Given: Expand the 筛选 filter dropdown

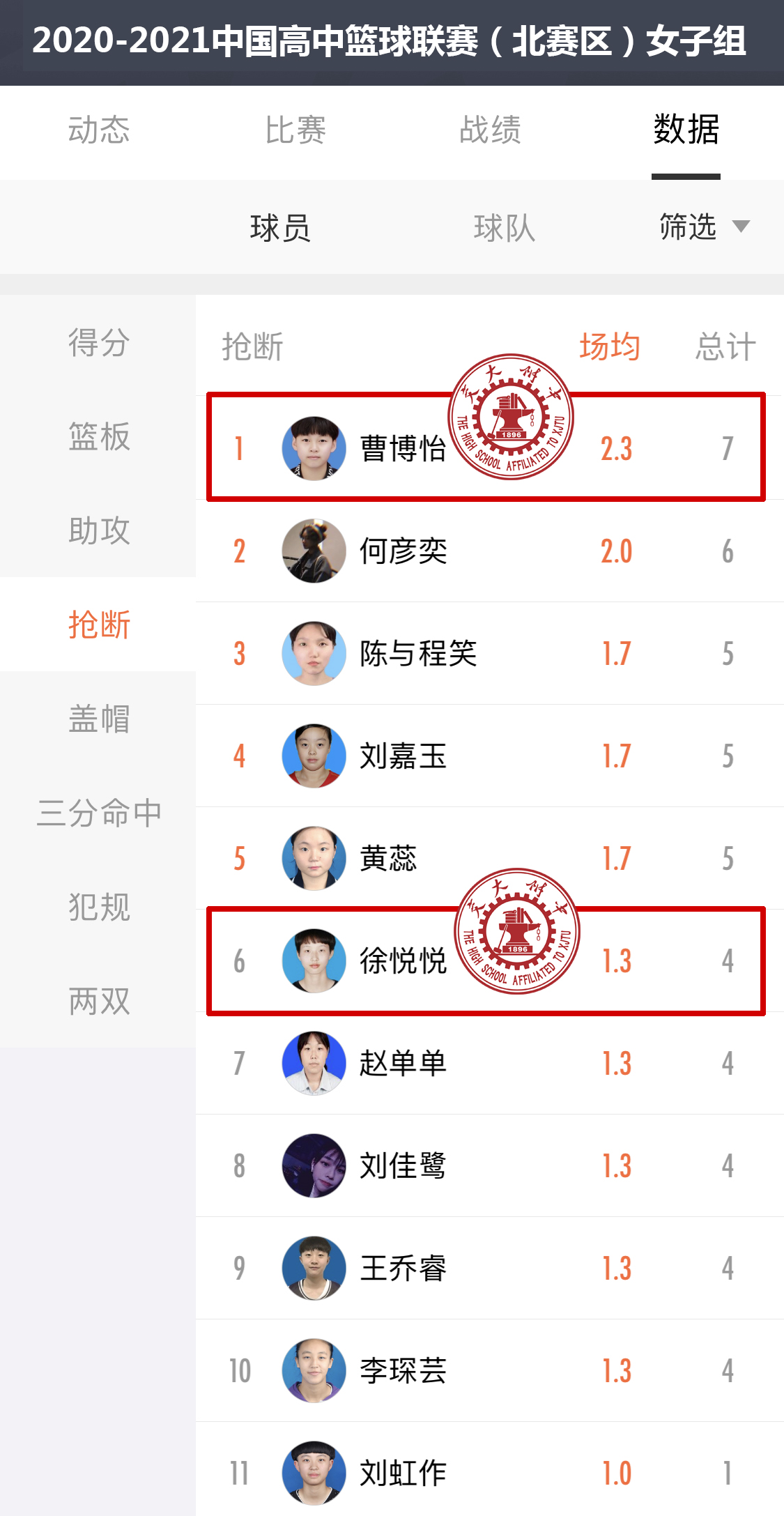Looking at the screenshot, I should pyautogui.click(x=702, y=227).
